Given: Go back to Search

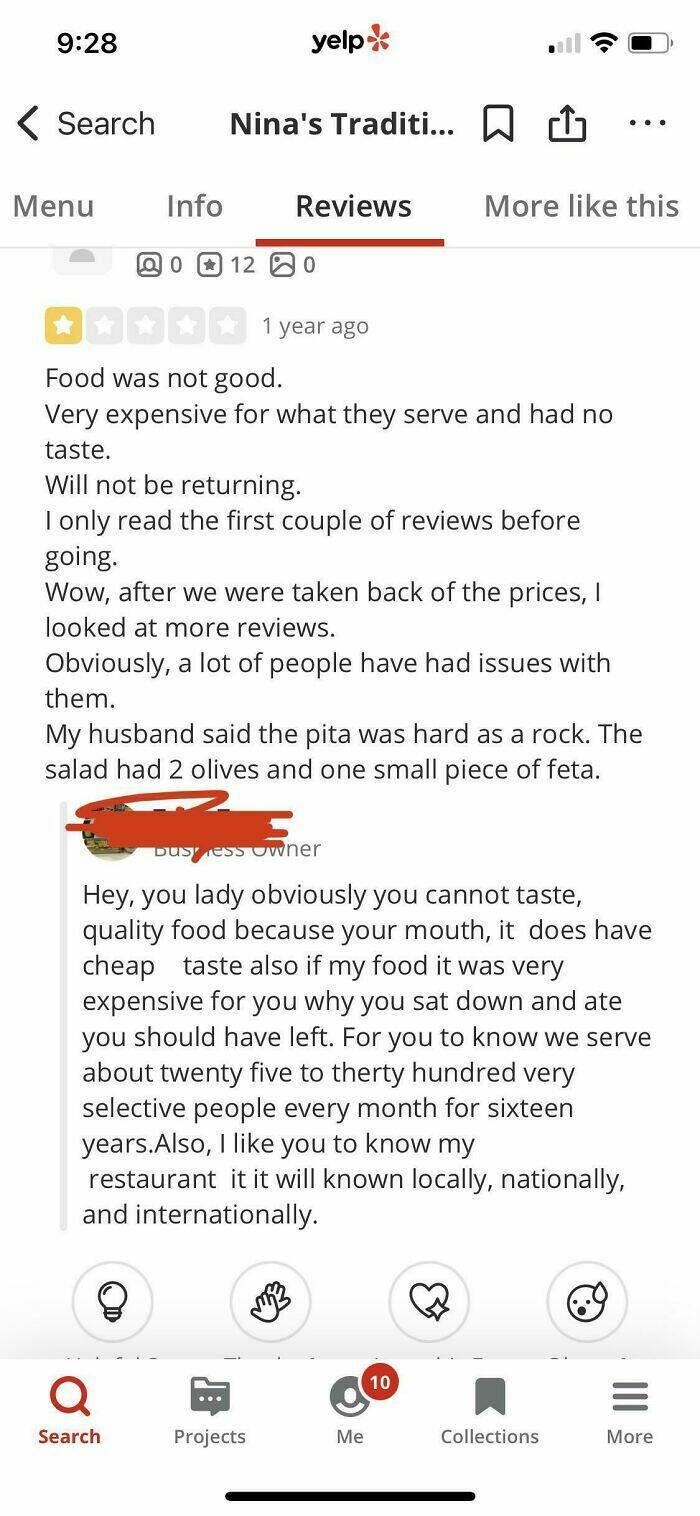Looking at the screenshot, I should pos(86,124).
